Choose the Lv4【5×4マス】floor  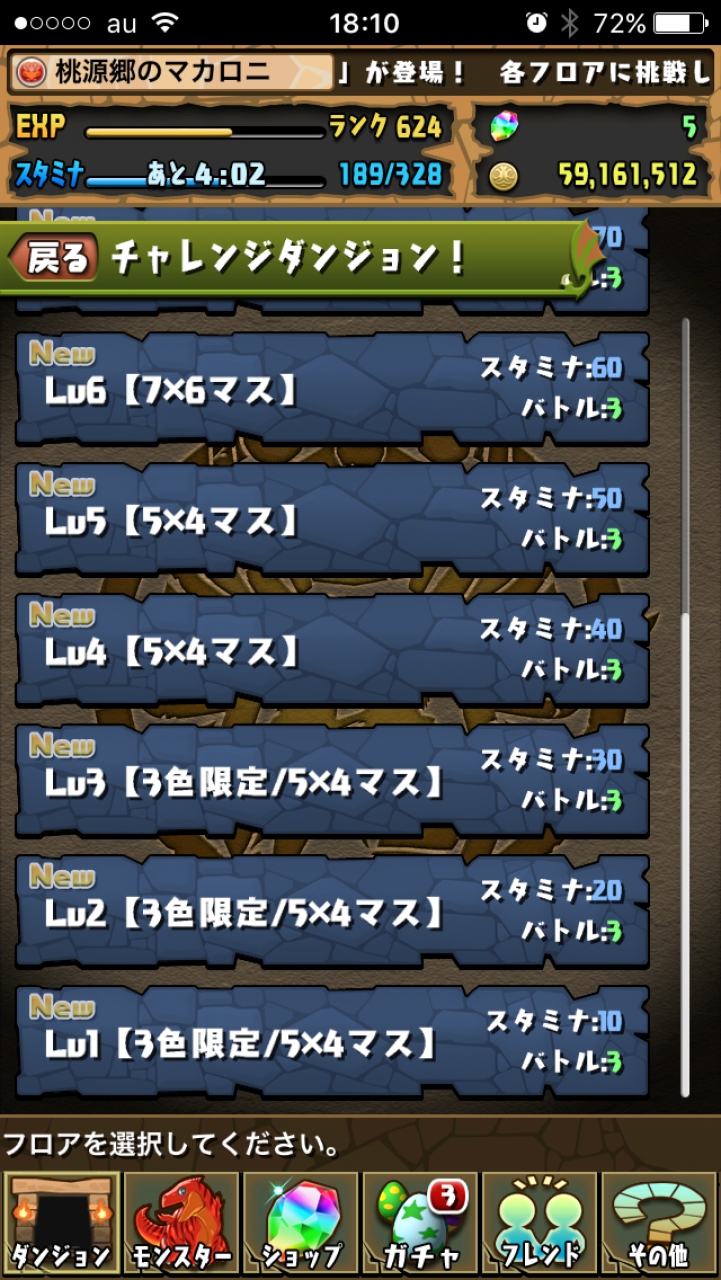click(332, 650)
